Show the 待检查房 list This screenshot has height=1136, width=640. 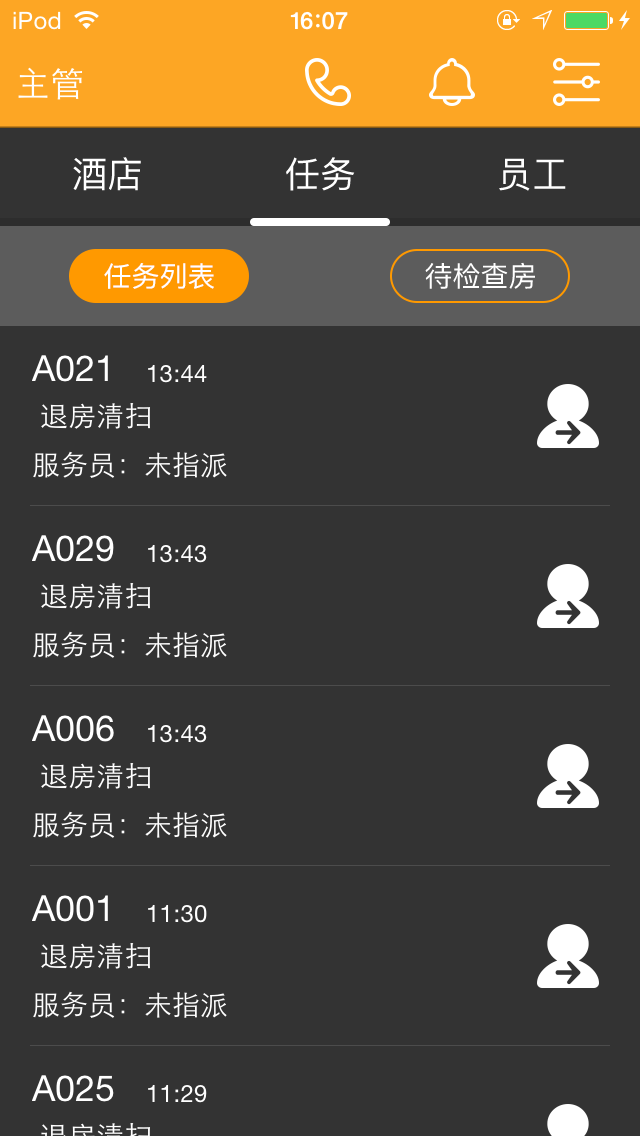480,276
